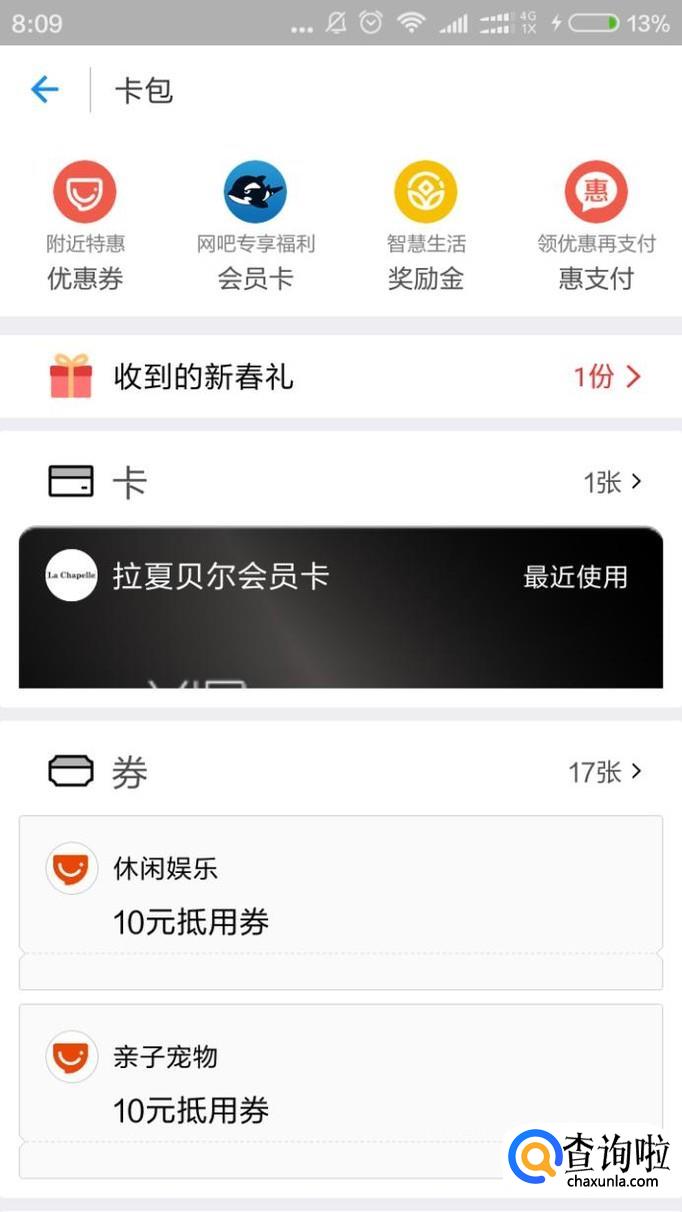682x1212 pixels.
Task: Open 奖励金 rewards
Action: 426,226
